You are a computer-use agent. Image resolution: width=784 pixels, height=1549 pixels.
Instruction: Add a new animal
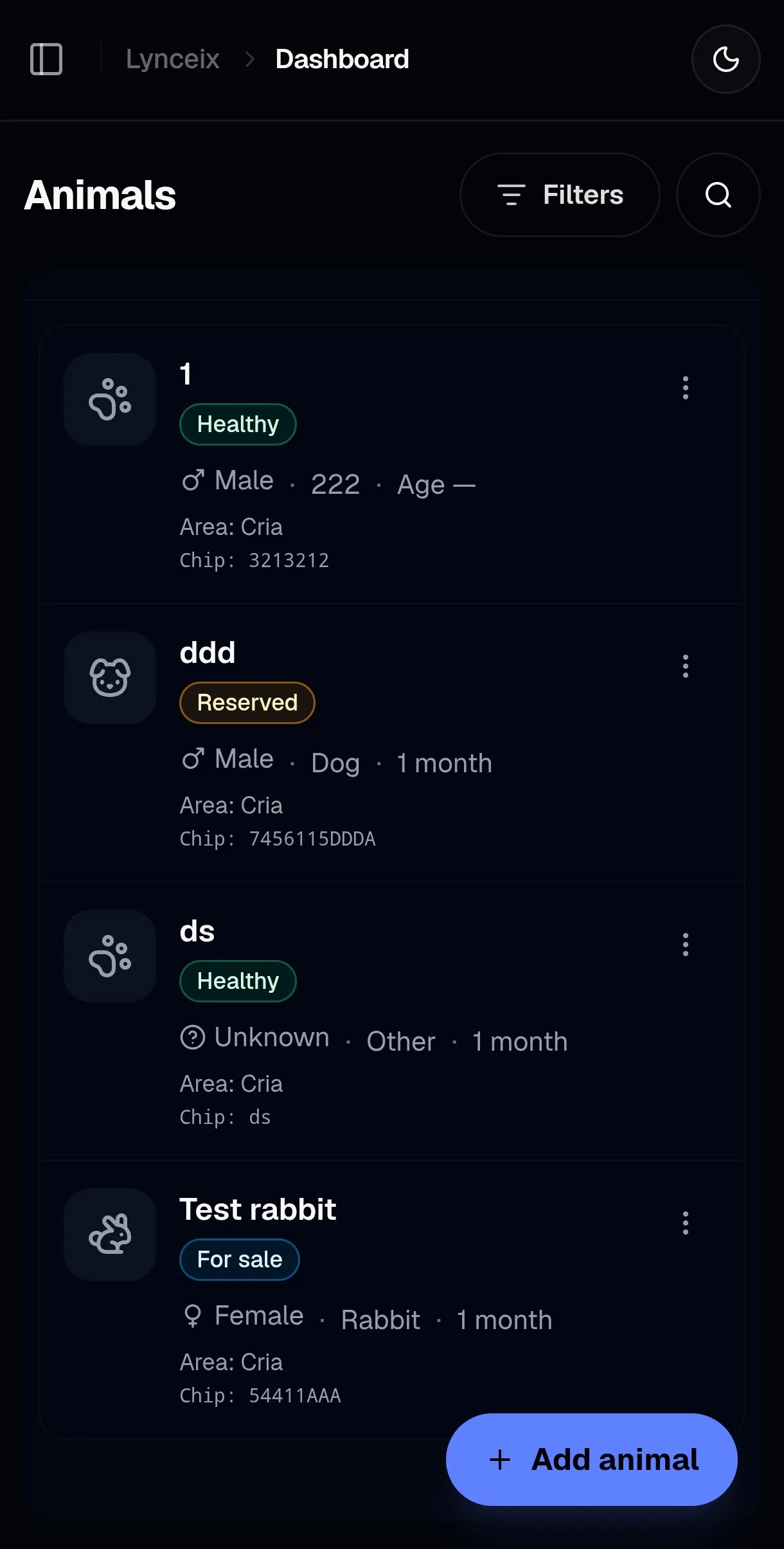coord(591,1460)
